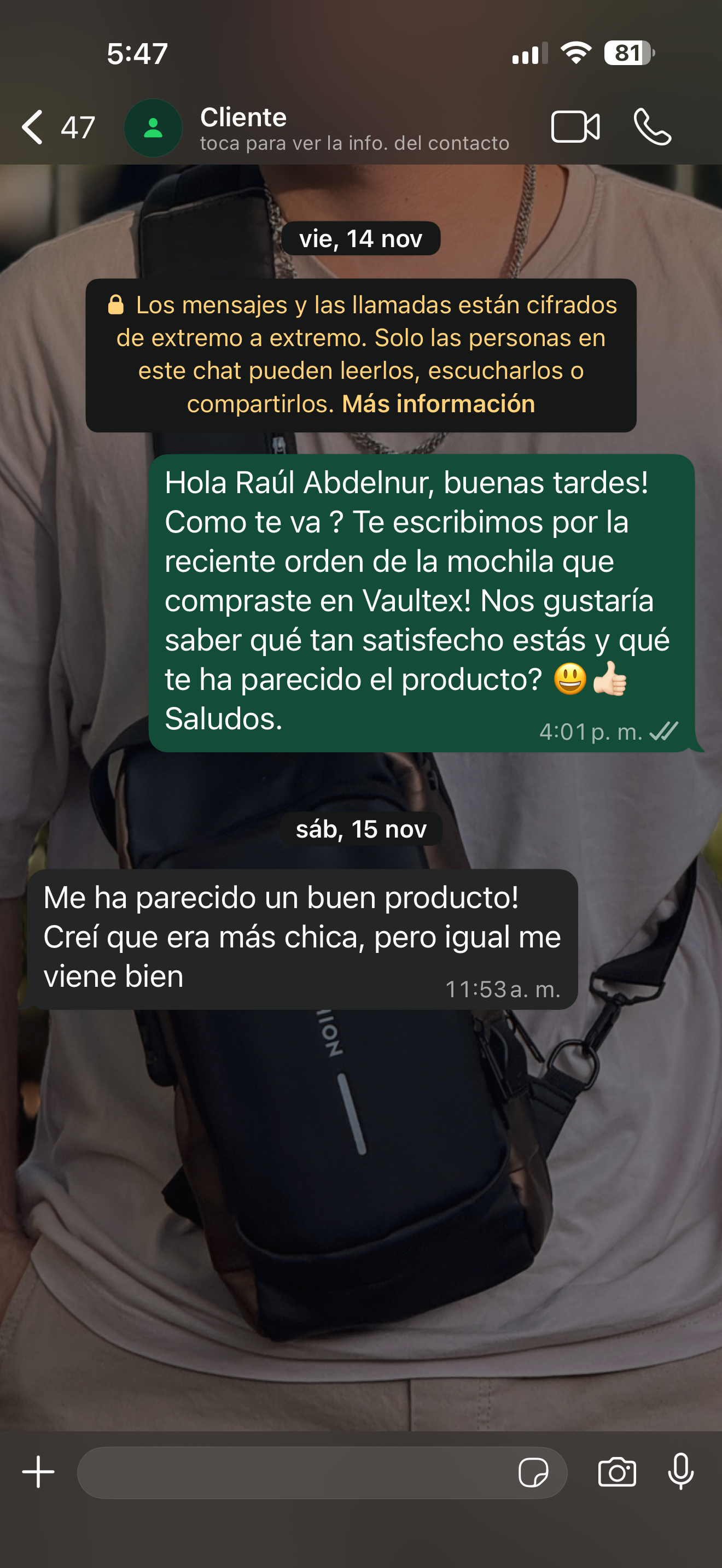Open Cliente contact info
Screen dimensions: 722x1568
353,128
